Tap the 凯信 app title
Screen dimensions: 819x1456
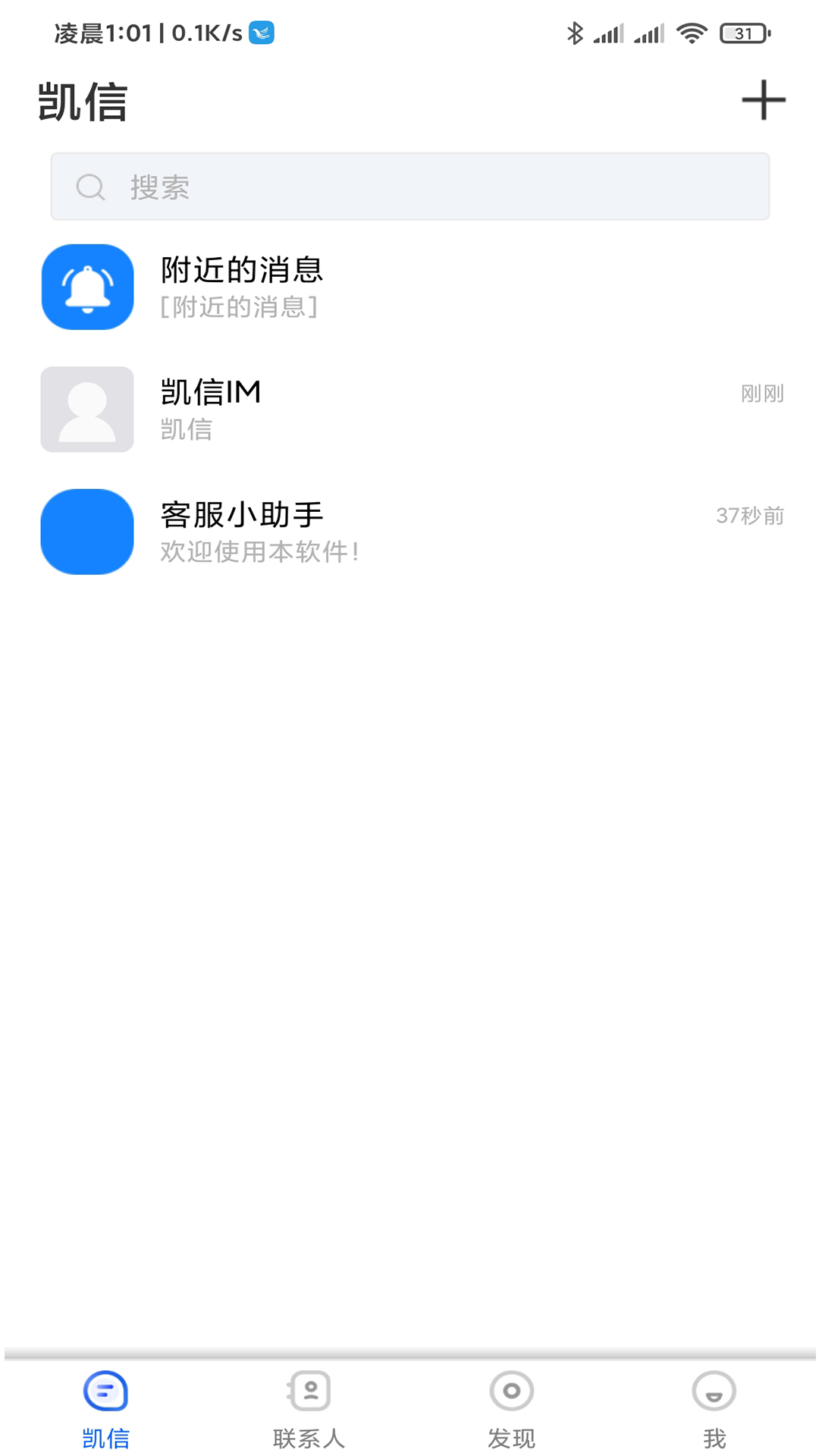point(81,102)
